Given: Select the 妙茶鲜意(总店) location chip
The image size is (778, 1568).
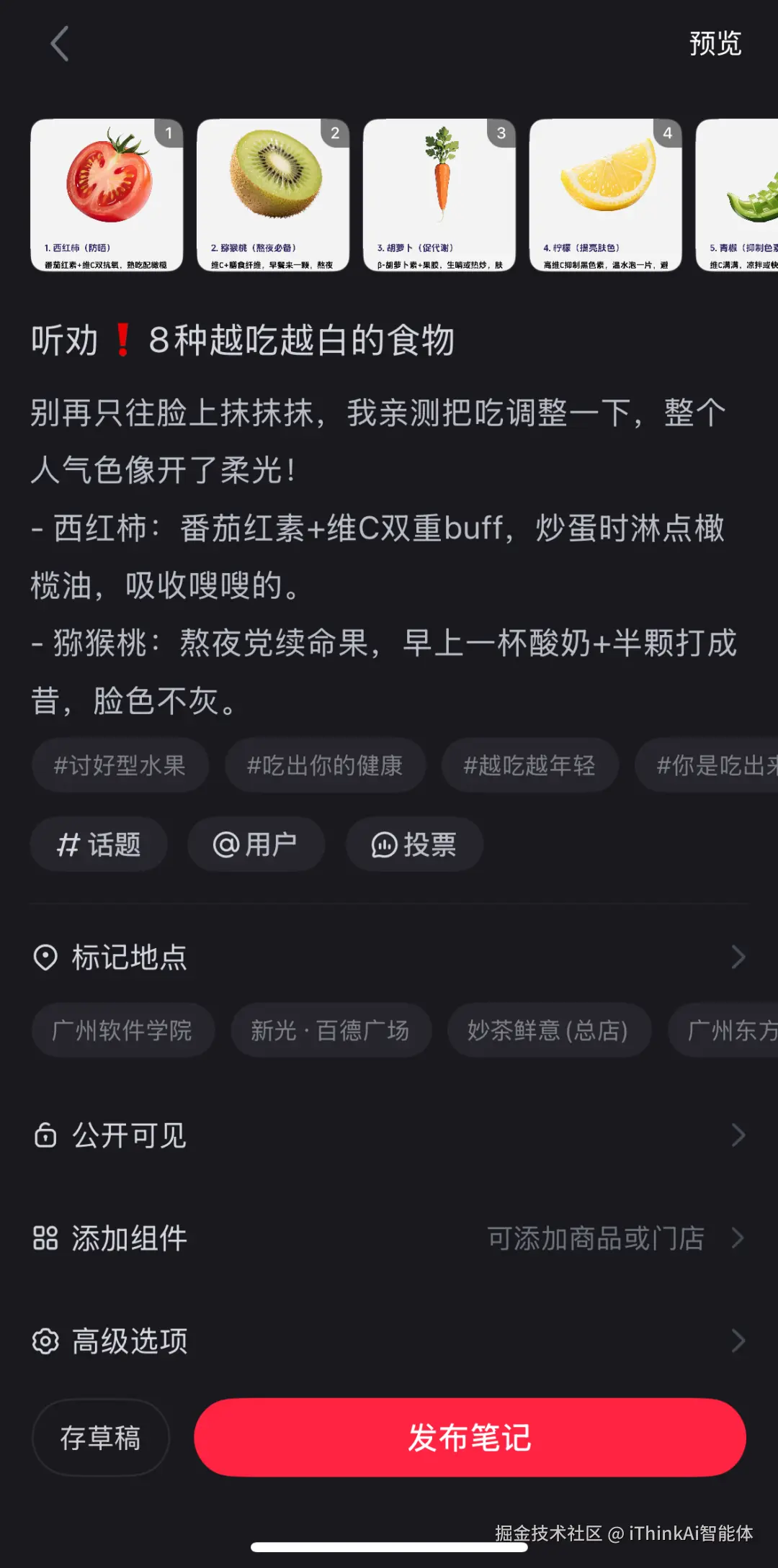Looking at the screenshot, I should click(x=549, y=1030).
